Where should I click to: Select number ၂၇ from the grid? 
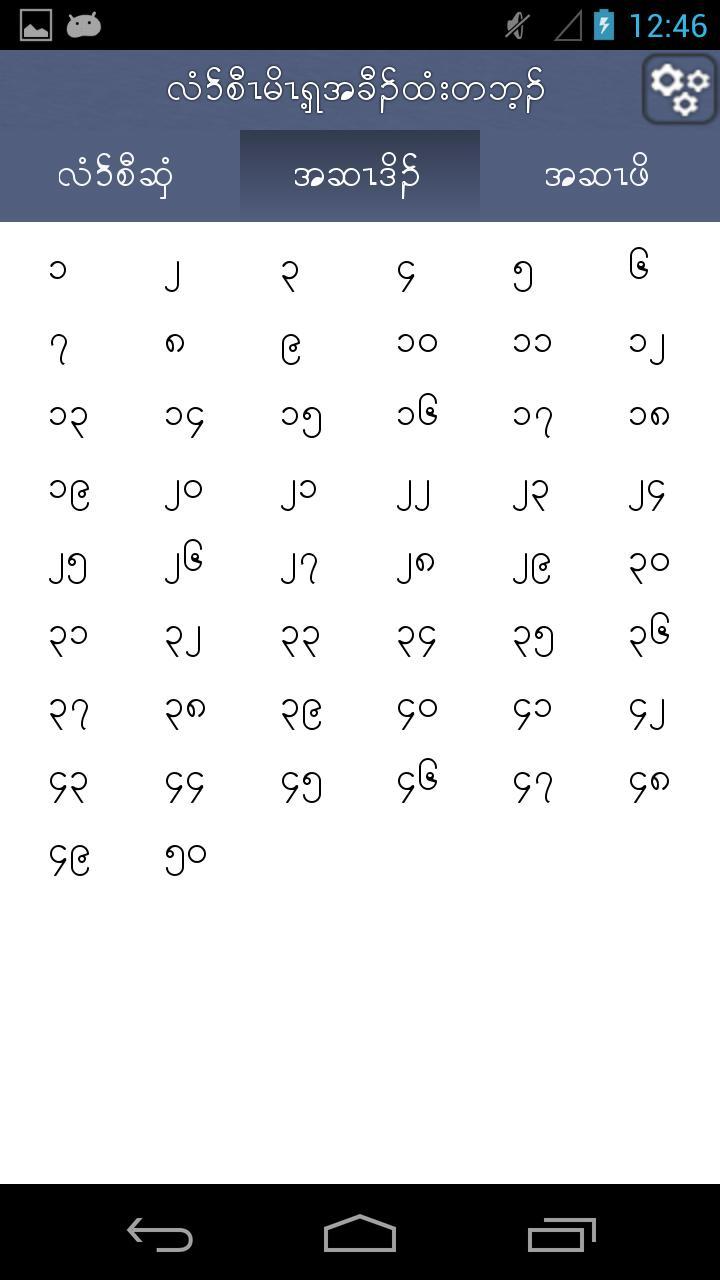300,568
